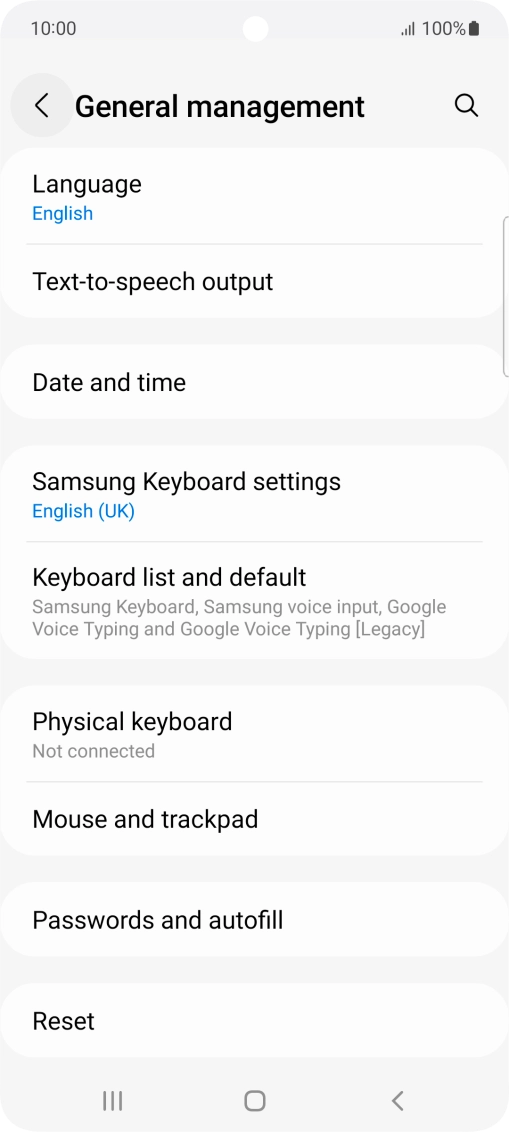Open Samsung Keyboard settings

(254, 494)
